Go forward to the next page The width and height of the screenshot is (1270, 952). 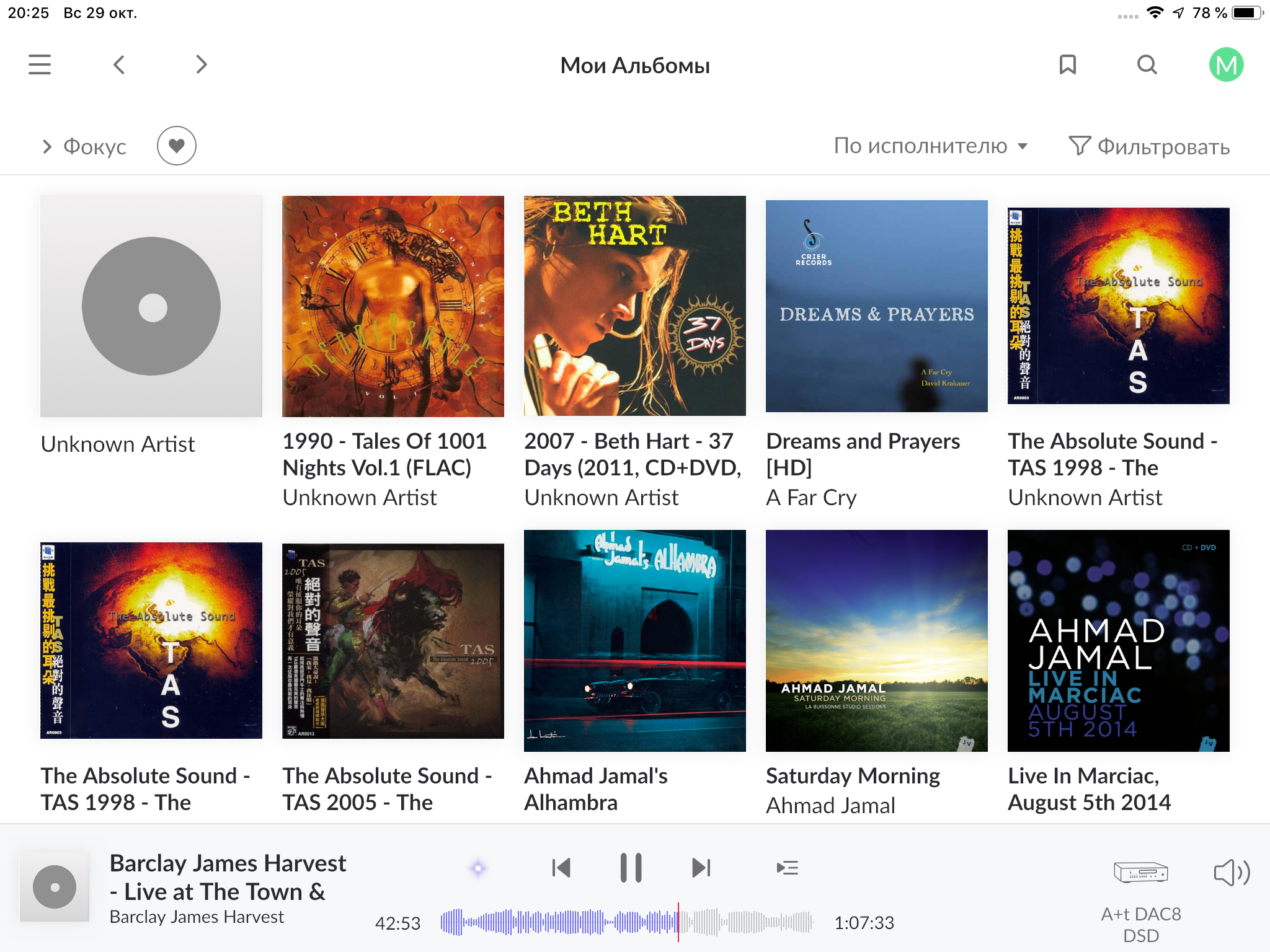(x=201, y=64)
